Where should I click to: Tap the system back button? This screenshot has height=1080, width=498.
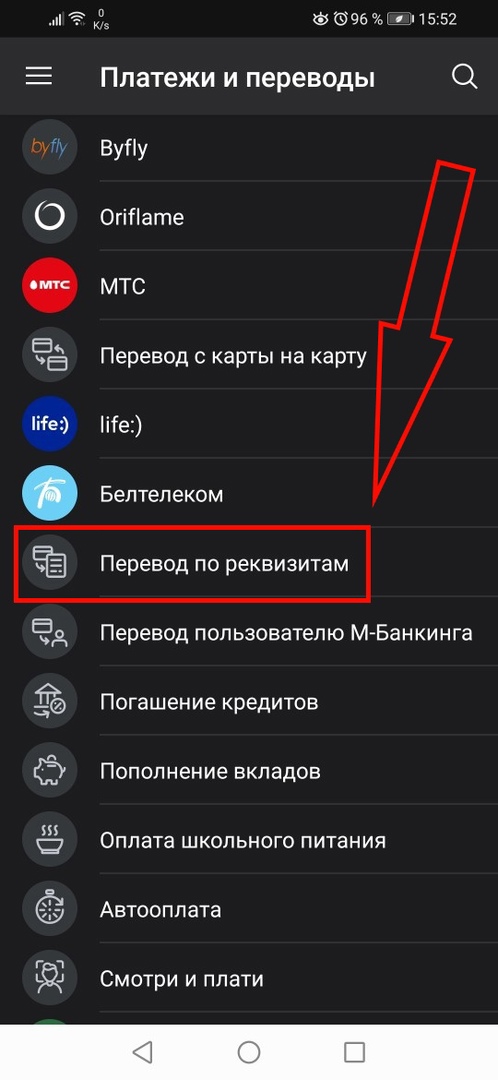(143, 1052)
